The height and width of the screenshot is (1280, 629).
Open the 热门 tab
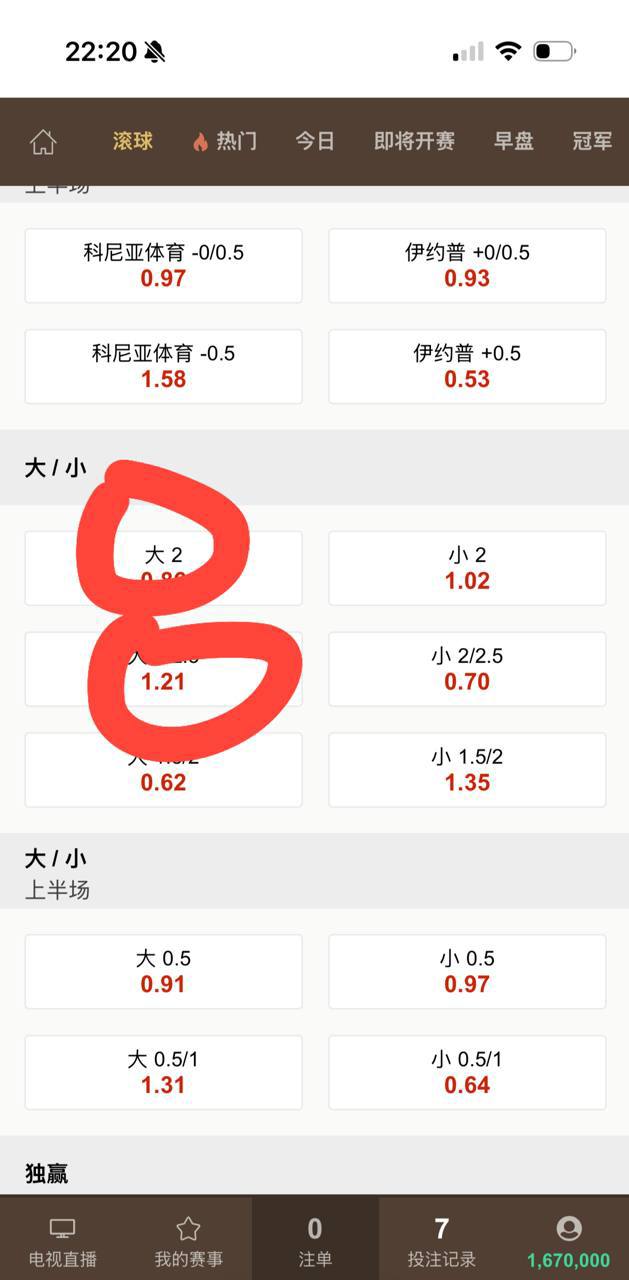(225, 141)
